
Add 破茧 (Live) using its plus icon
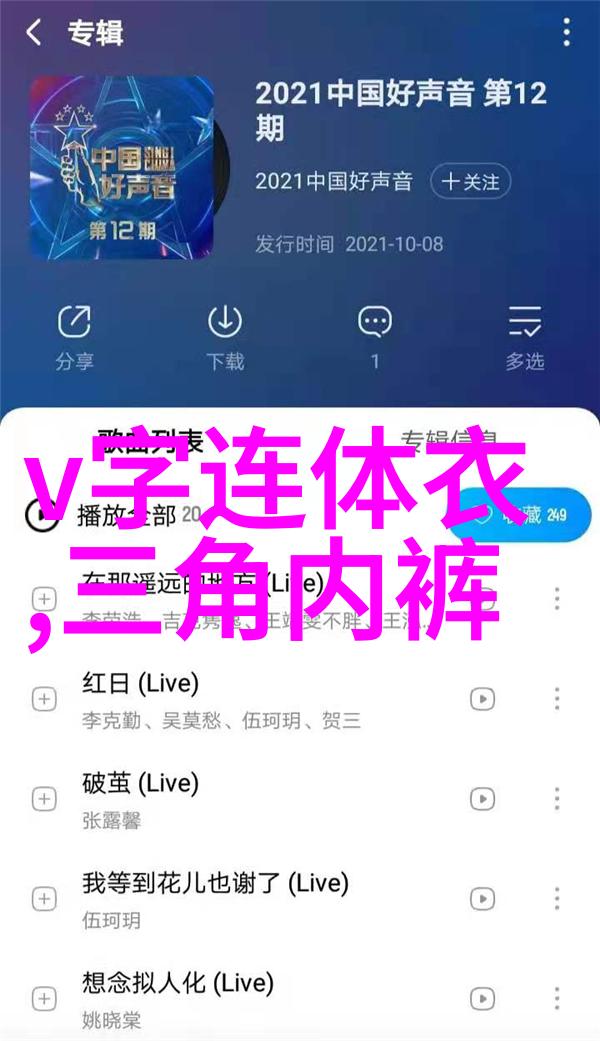44,797
